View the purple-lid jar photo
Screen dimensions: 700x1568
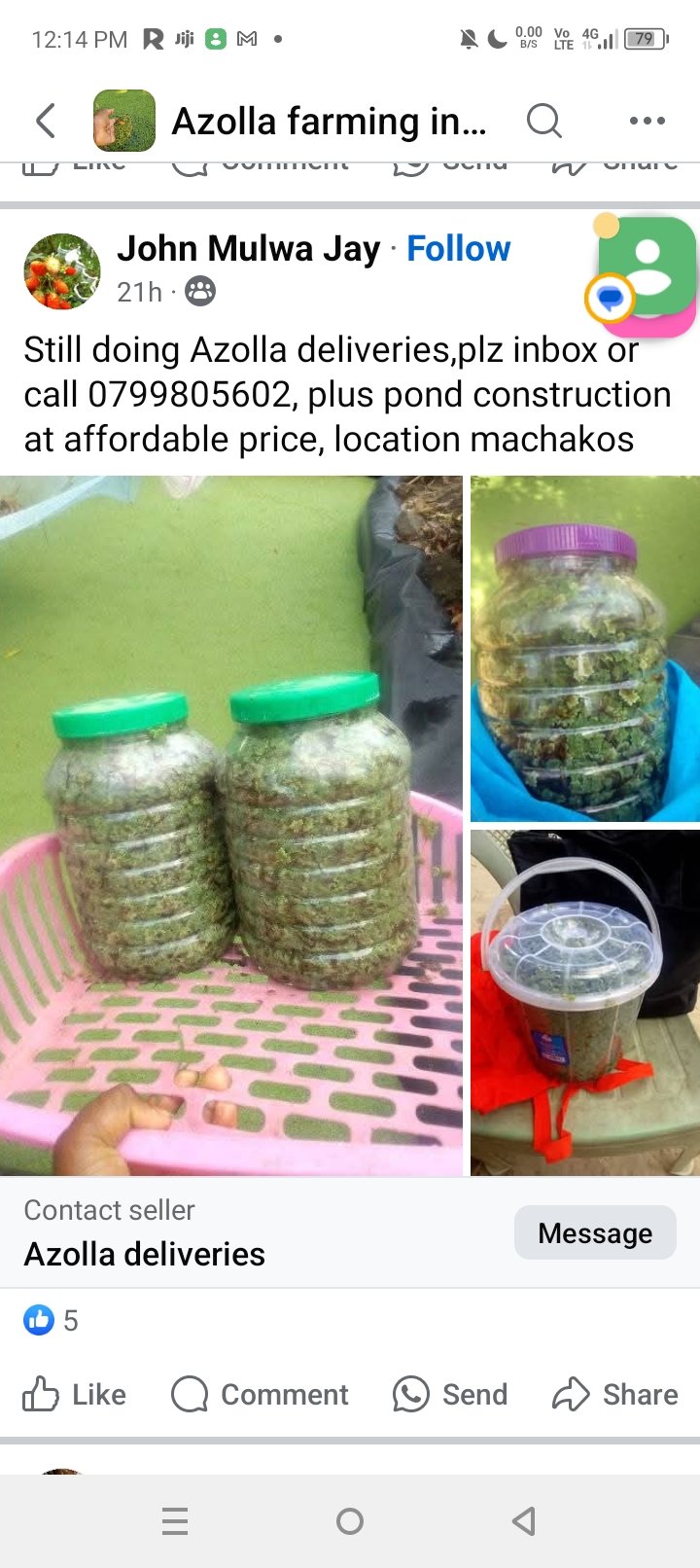[584, 649]
